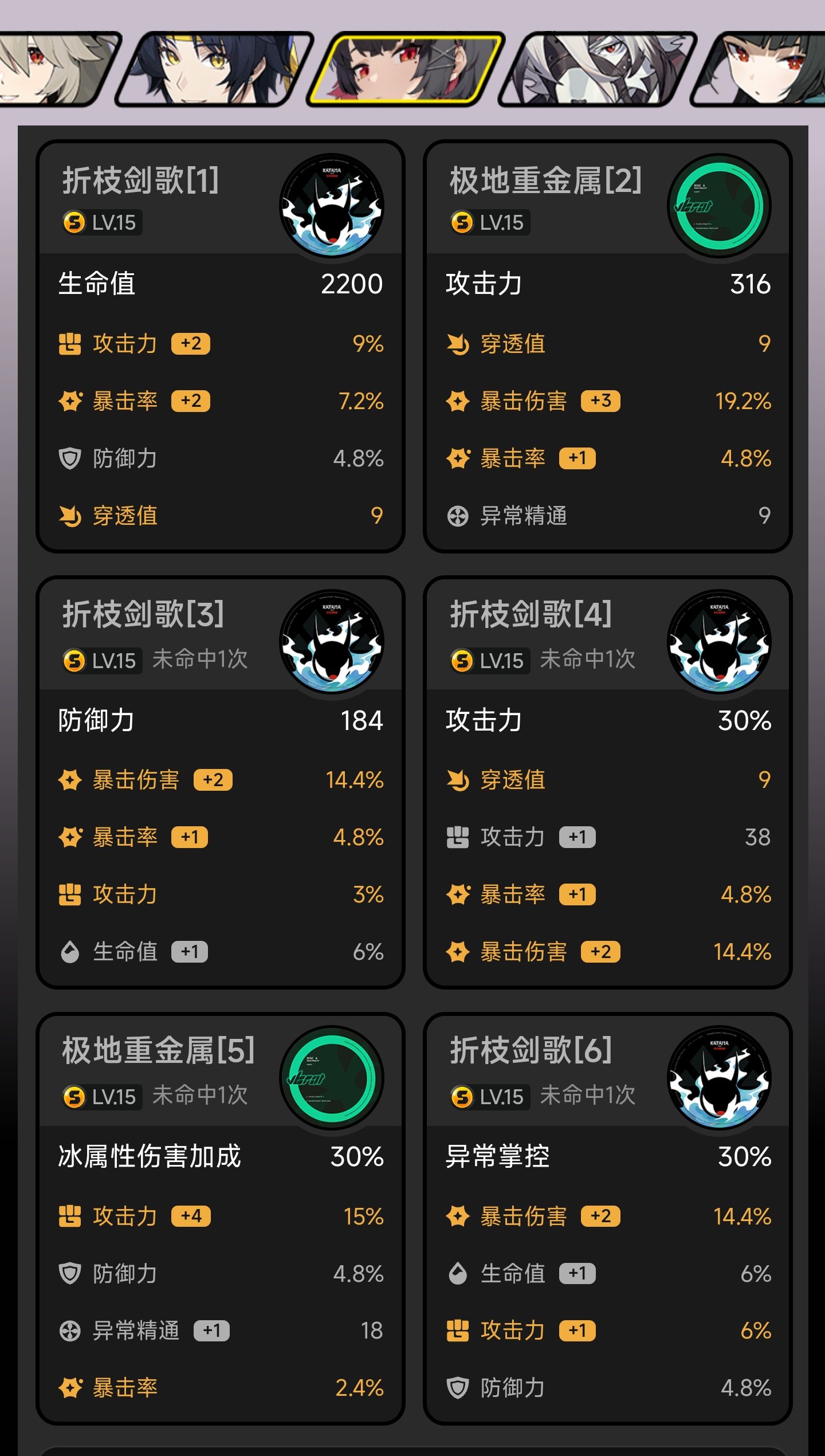Switch to the white-haired masked character
Viewport: 825px width, 1456px height.
click(x=597, y=69)
